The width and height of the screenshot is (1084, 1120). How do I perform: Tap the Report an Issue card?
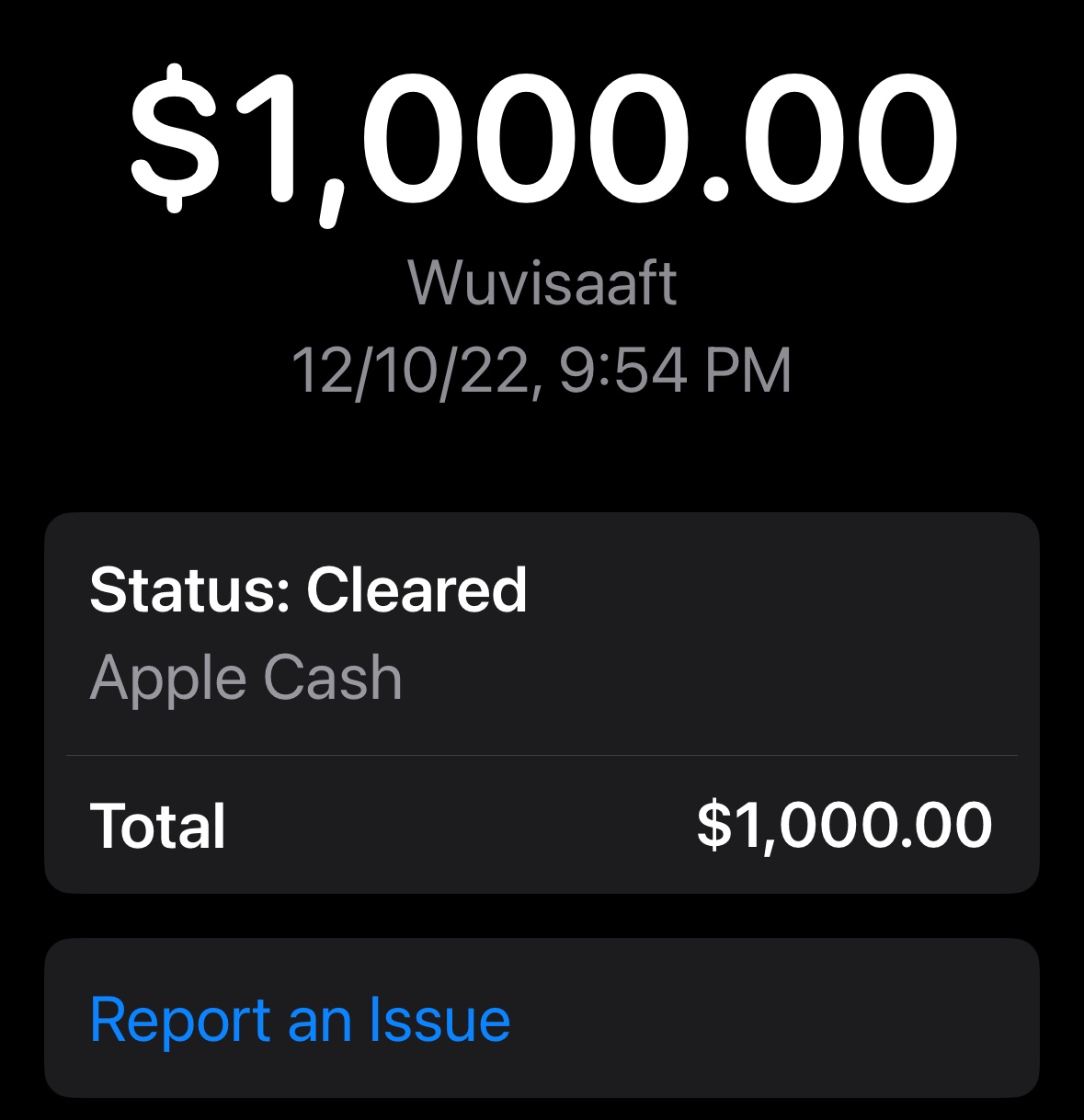542,1019
